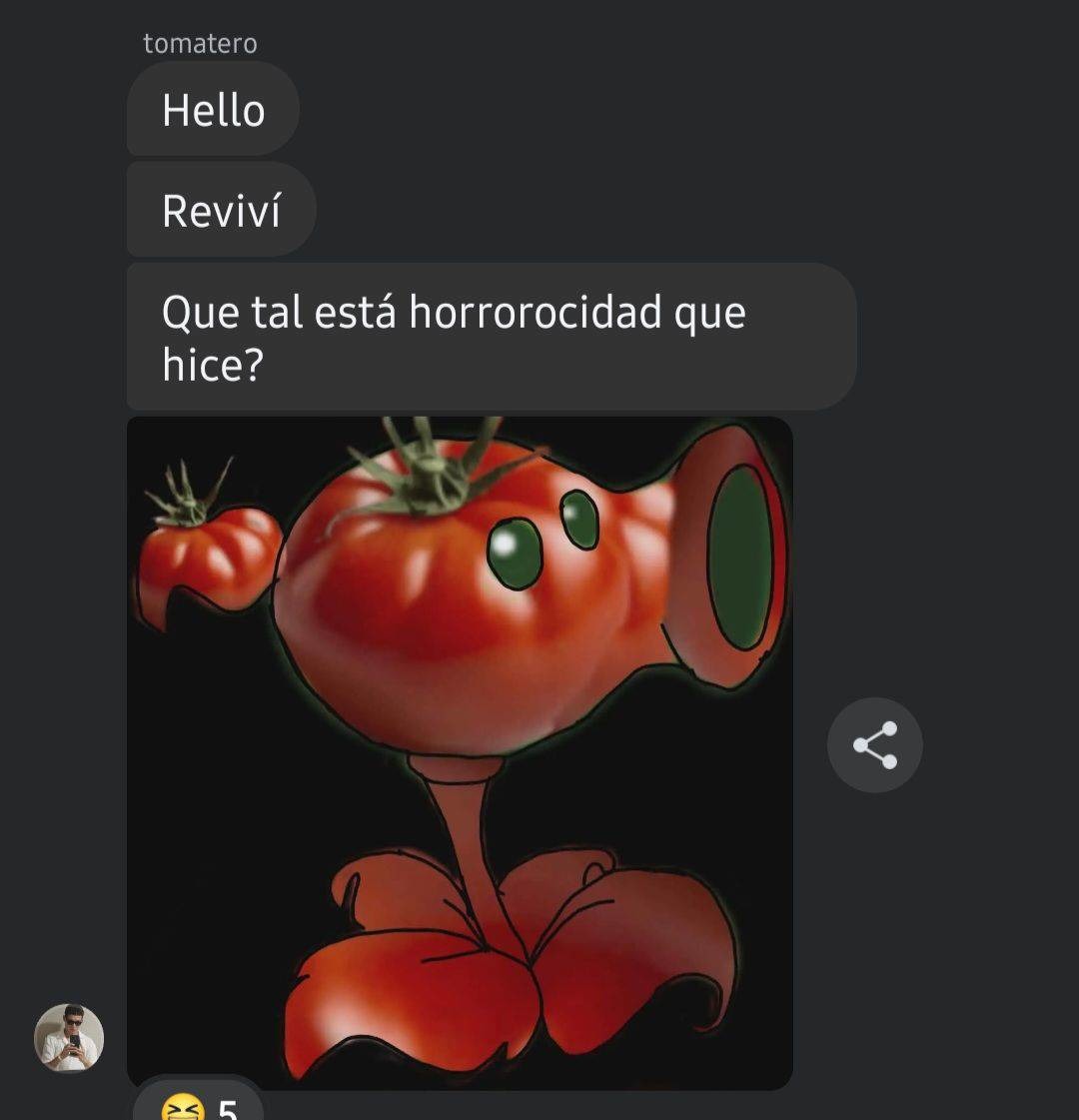
Task: Click the username tomatero above the messages
Action: [201, 43]
